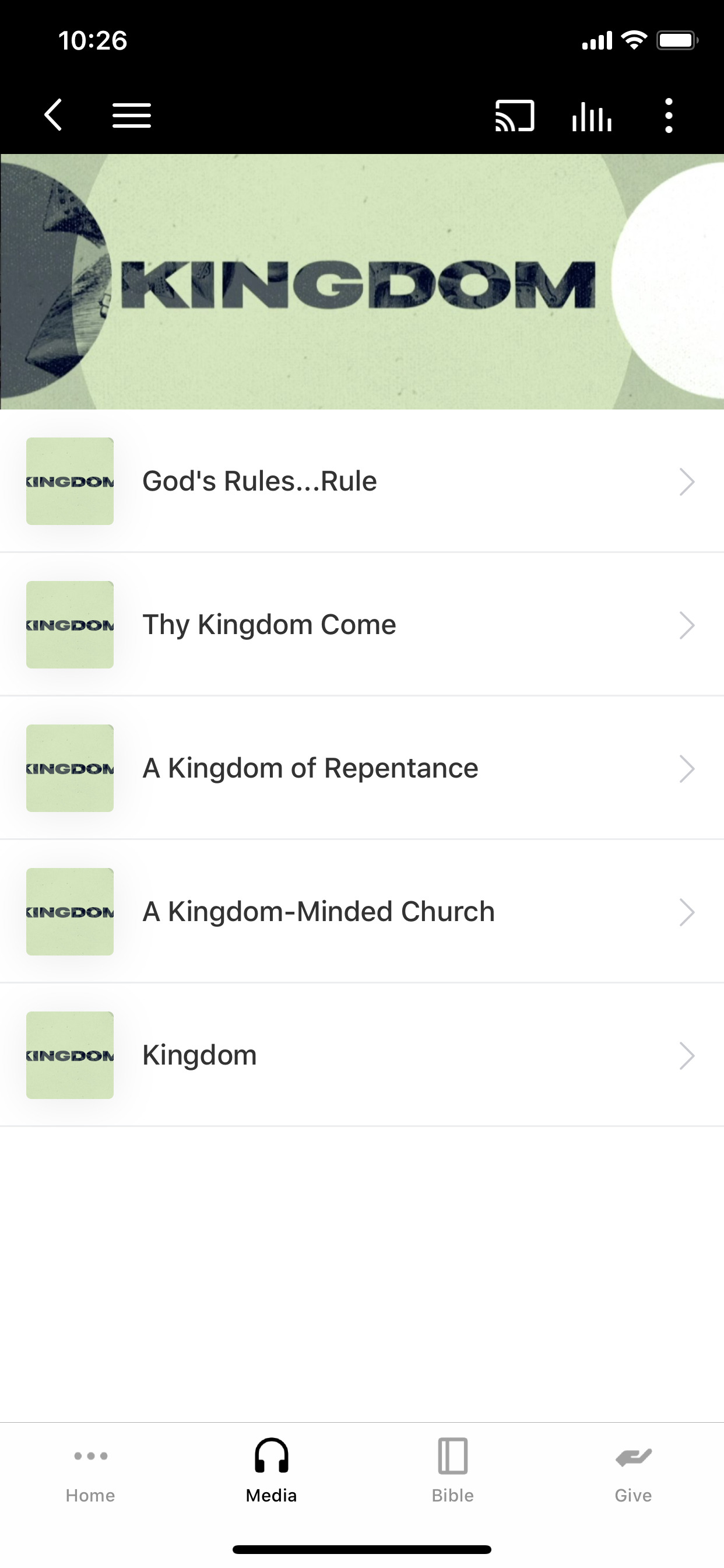
Task: Select A Kingdom of Repentance
Action: click(362, 768)
